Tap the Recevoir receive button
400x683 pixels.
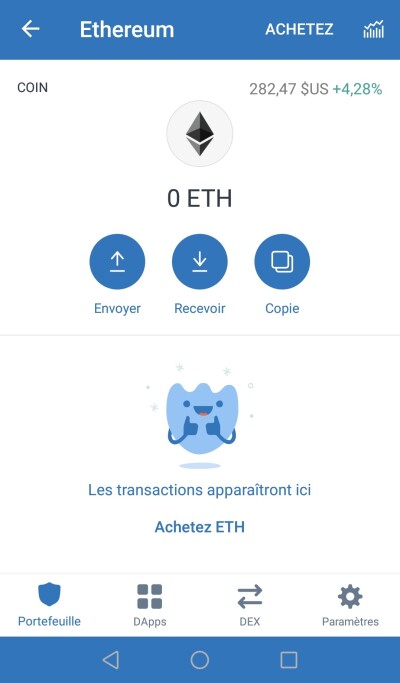pos(200,261)
